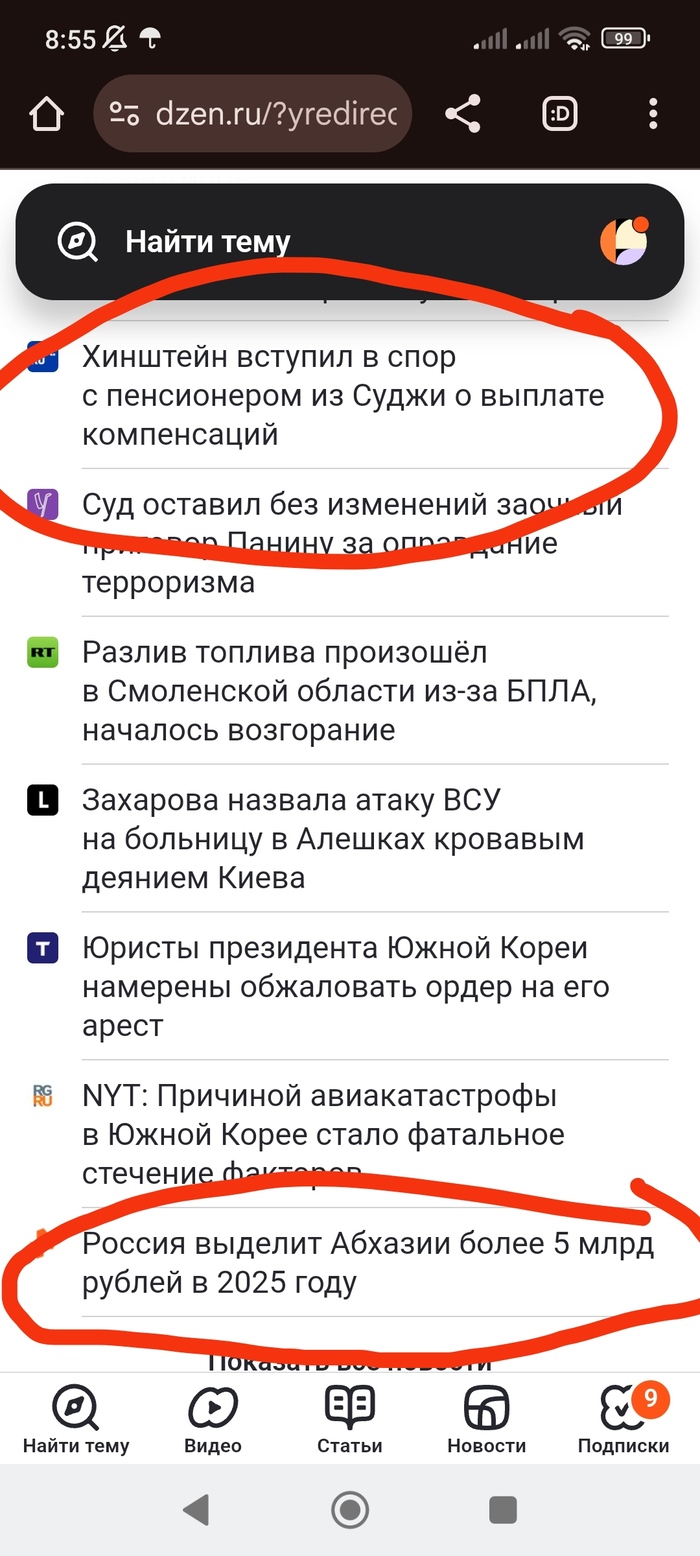Open the browser tab switcher
700x1556 pixels.
pyautogui.click(x=560, y=114)
